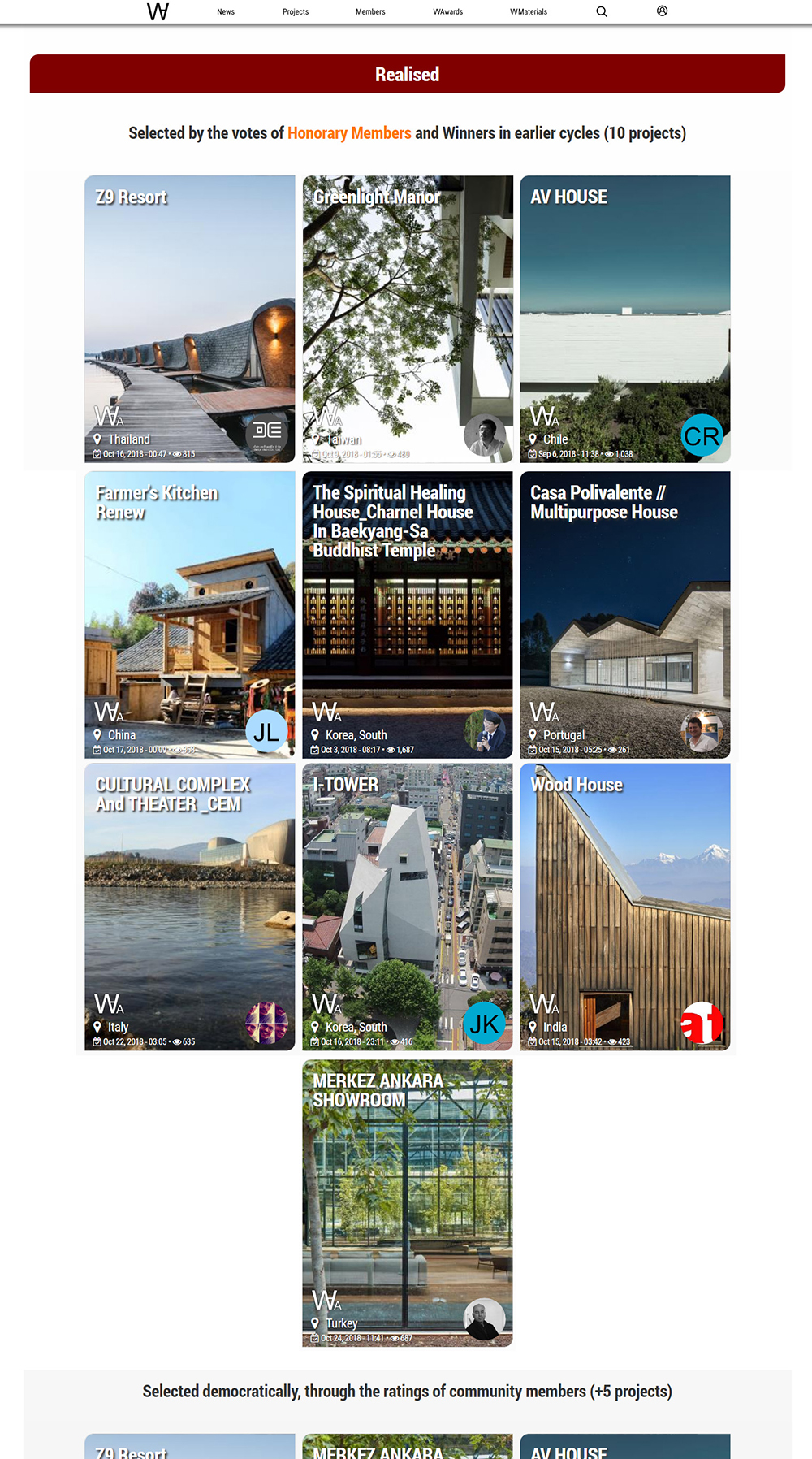This screenshot has height=1459, width=812.
Task: Open the Z9 Resort project card
Action: tap(190, 319)
